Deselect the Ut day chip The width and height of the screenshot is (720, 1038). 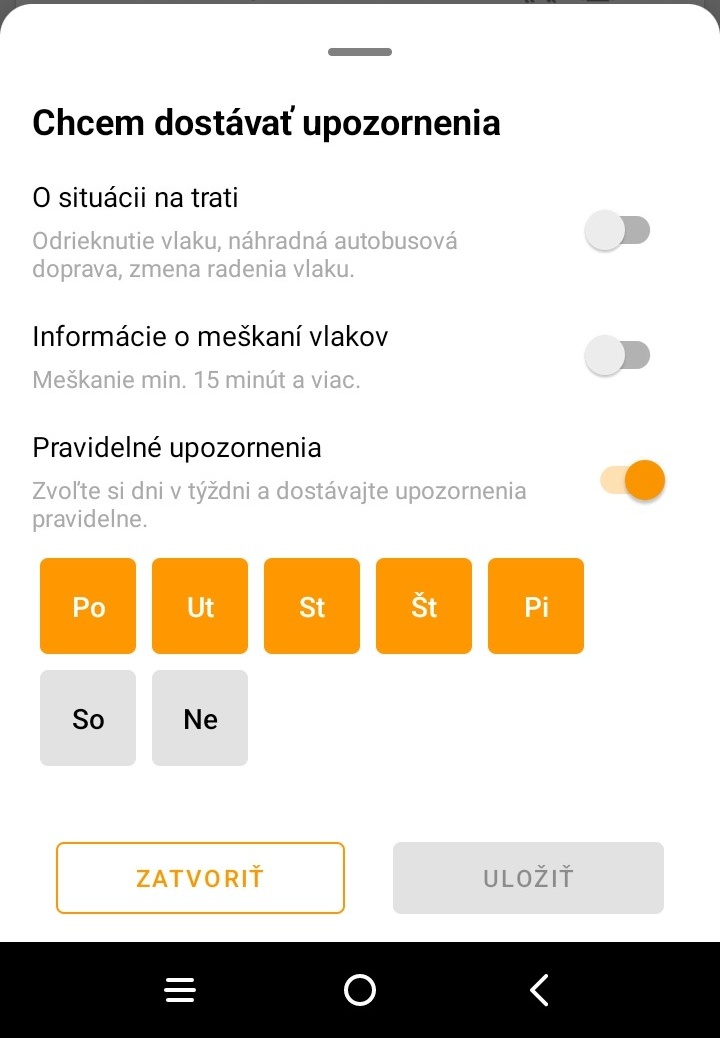pyautogui.click(x=200, y=606)
